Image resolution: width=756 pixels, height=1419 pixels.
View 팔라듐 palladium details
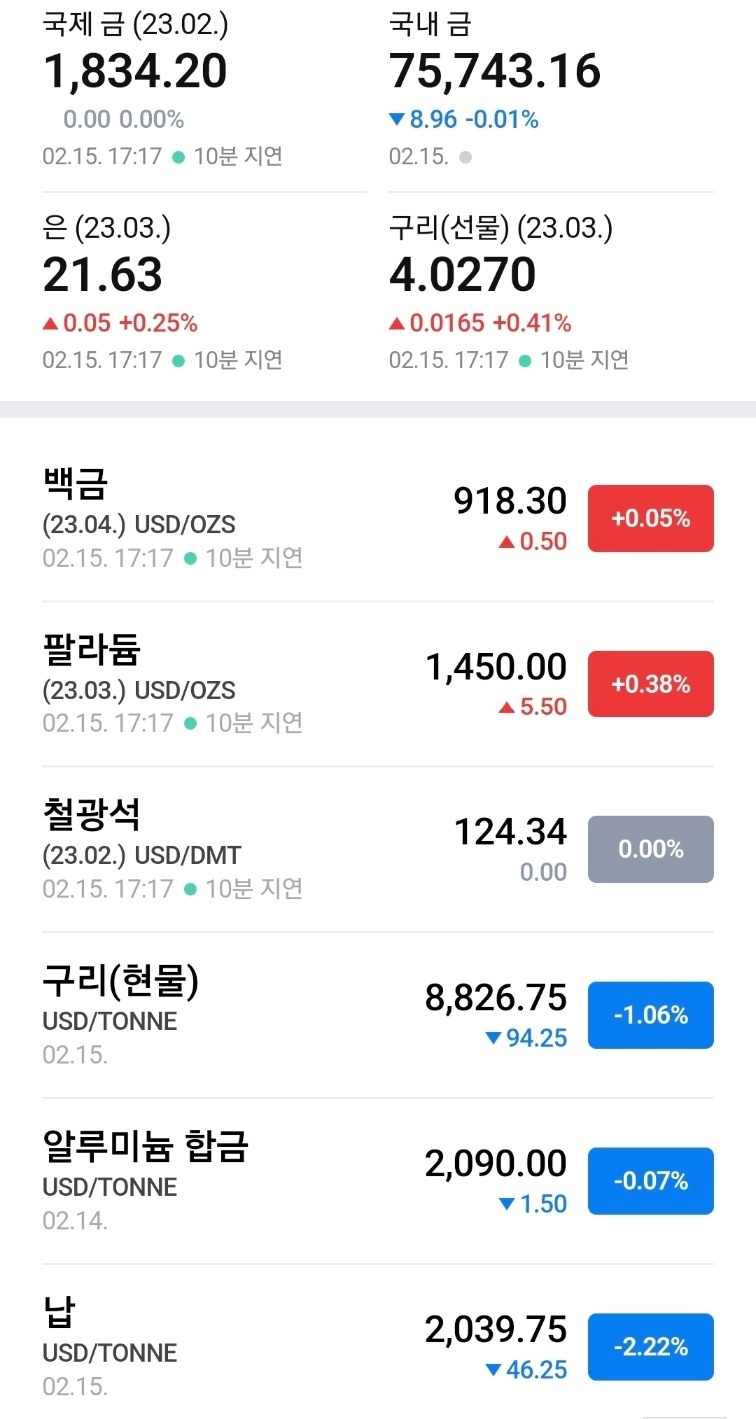378,684
